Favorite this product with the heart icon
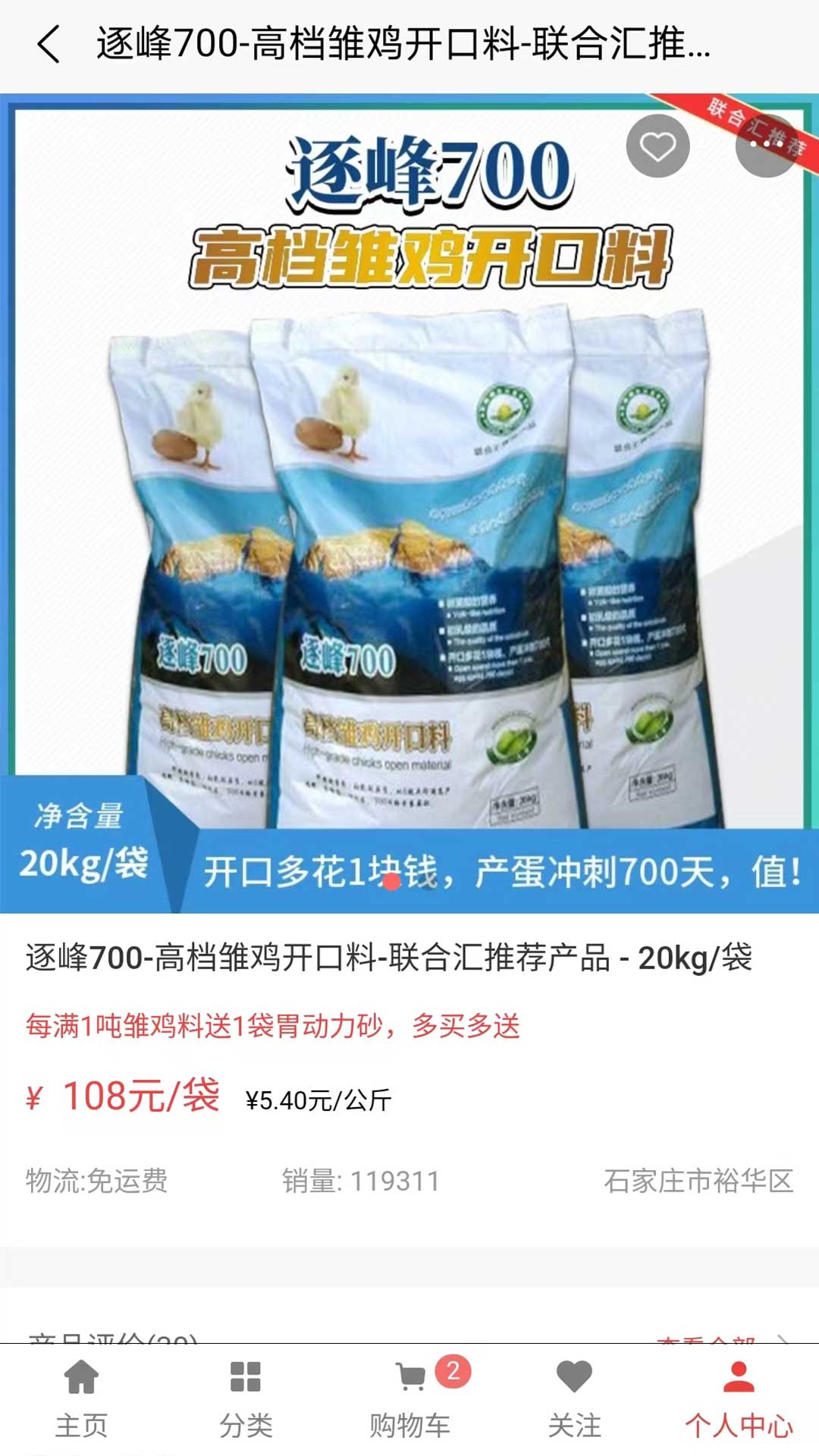This screenshot has width=819, height=1456. pyautogui.click(x=657, y=146)
